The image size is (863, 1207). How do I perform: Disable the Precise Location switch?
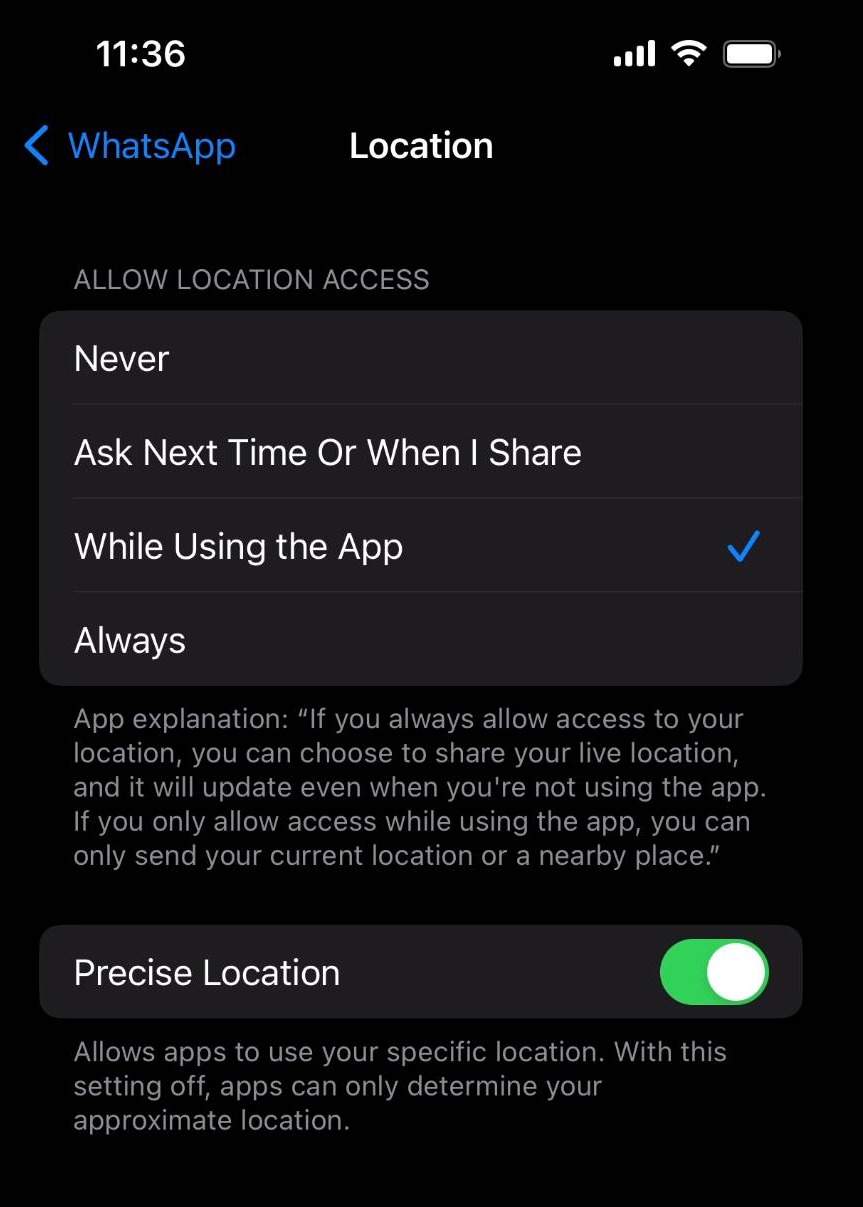tap(714, 972)
